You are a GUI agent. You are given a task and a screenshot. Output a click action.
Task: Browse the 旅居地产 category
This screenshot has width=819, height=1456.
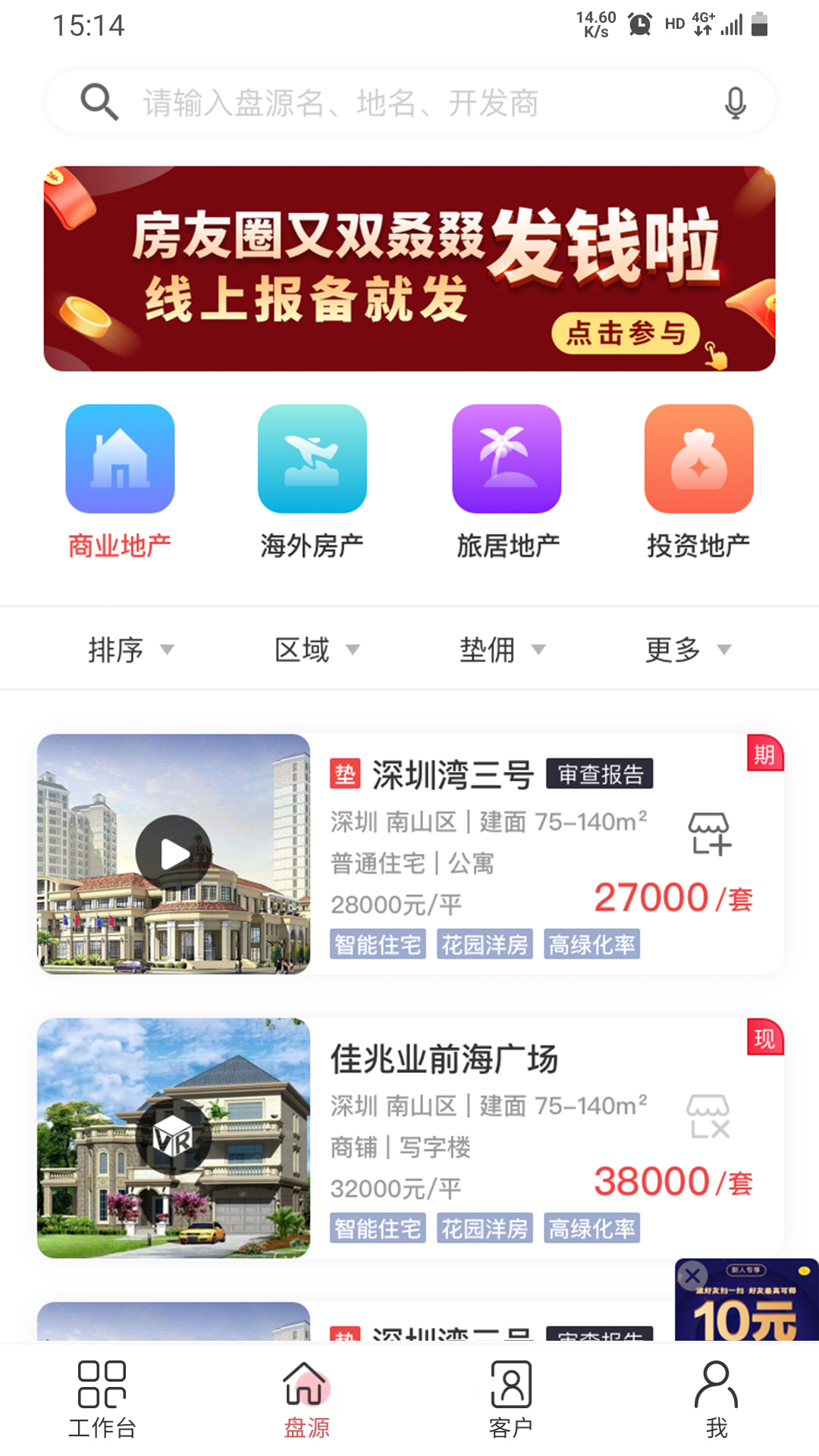(507, 482)
